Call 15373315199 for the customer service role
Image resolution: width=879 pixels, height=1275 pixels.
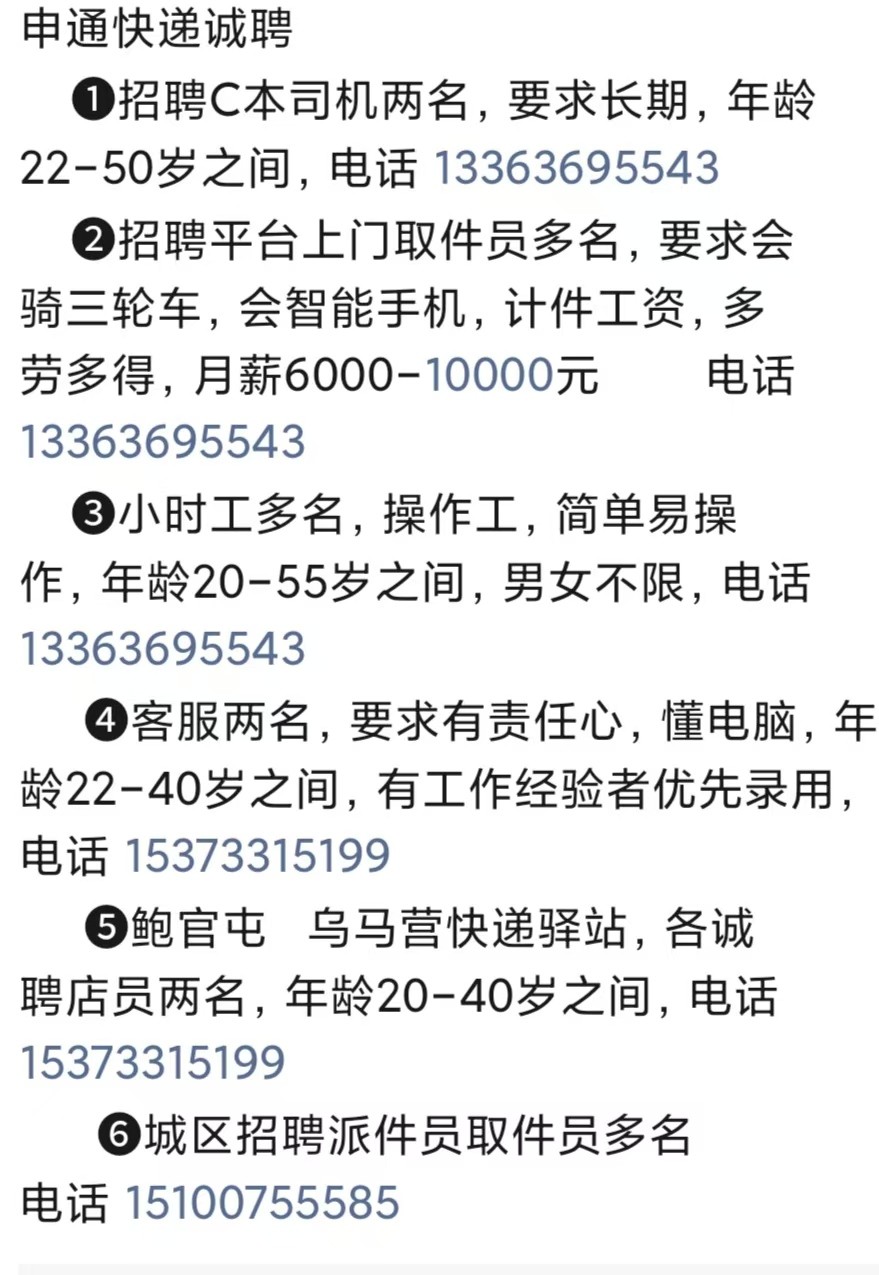coord(257,857)
